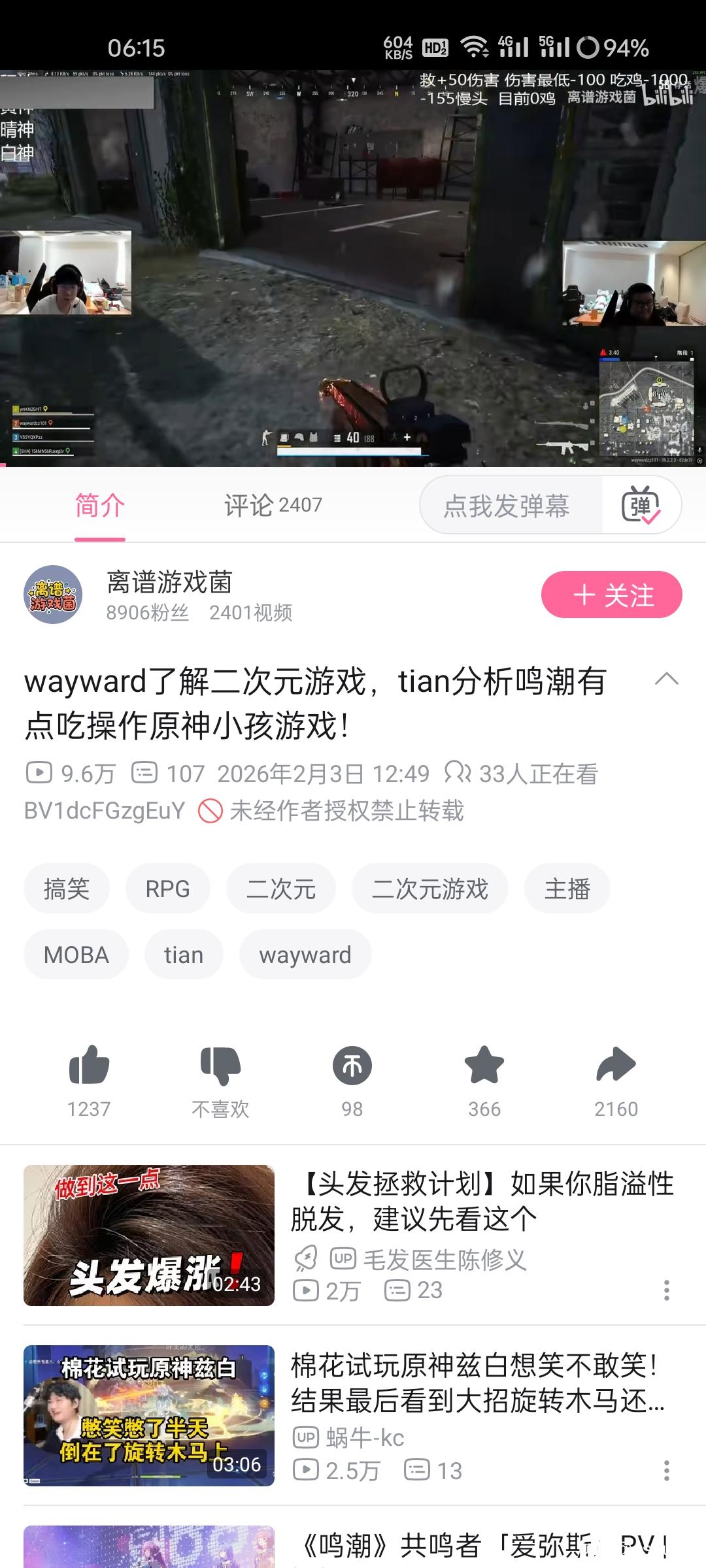The height and width of the screenshot is (1568, 706).
Task: Open the 简介 tab
Action: coord(99,505)
